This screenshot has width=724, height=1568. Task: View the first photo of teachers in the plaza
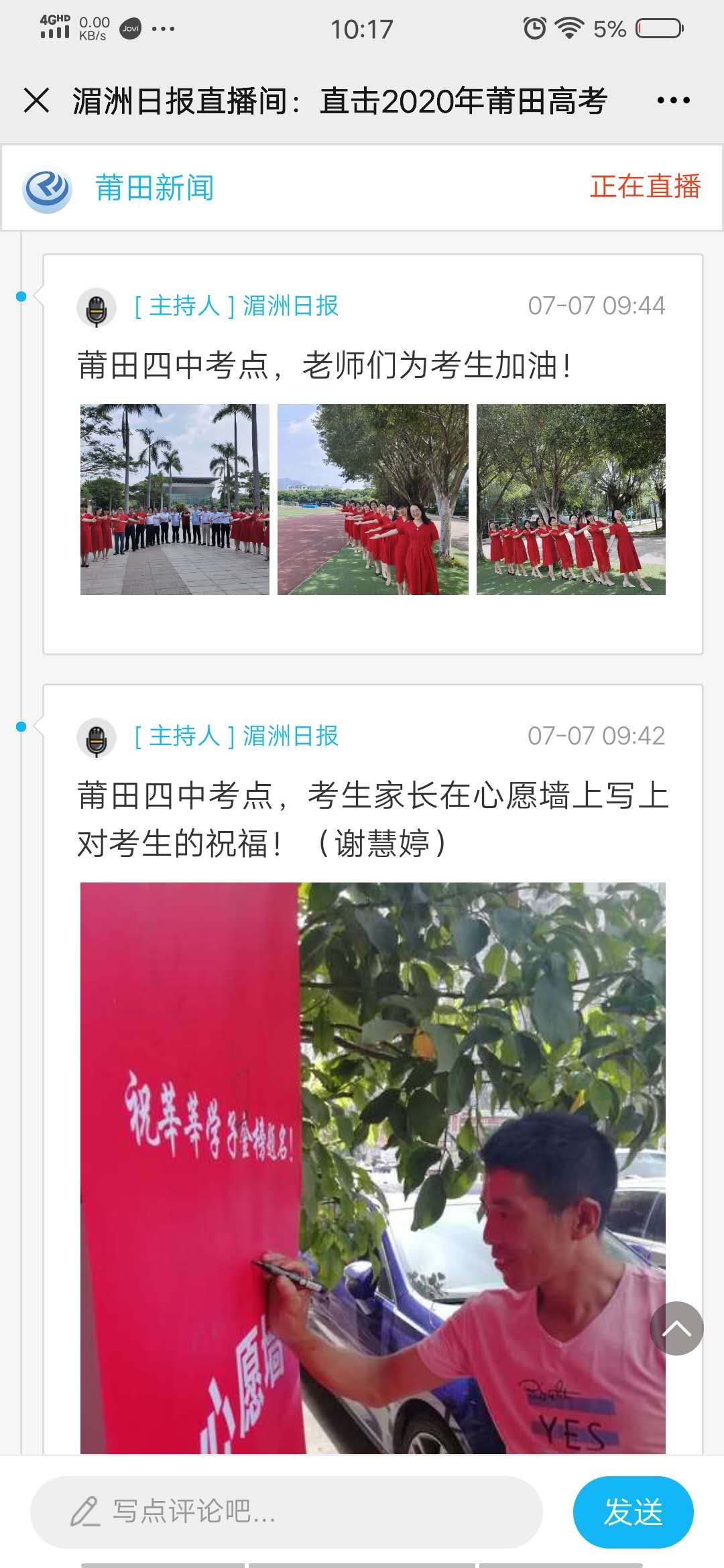(x=174, y=499)
